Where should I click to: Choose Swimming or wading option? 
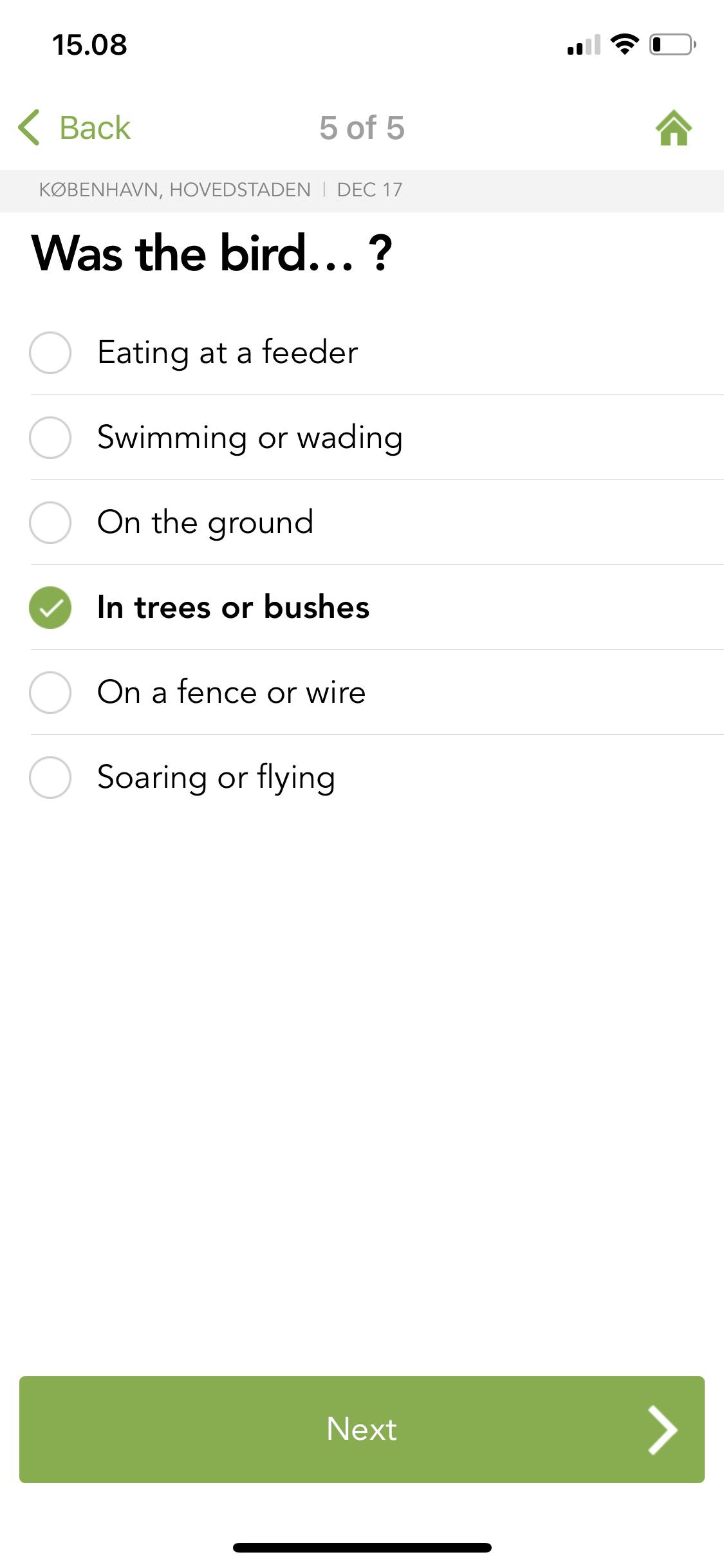tap(250, 438)
